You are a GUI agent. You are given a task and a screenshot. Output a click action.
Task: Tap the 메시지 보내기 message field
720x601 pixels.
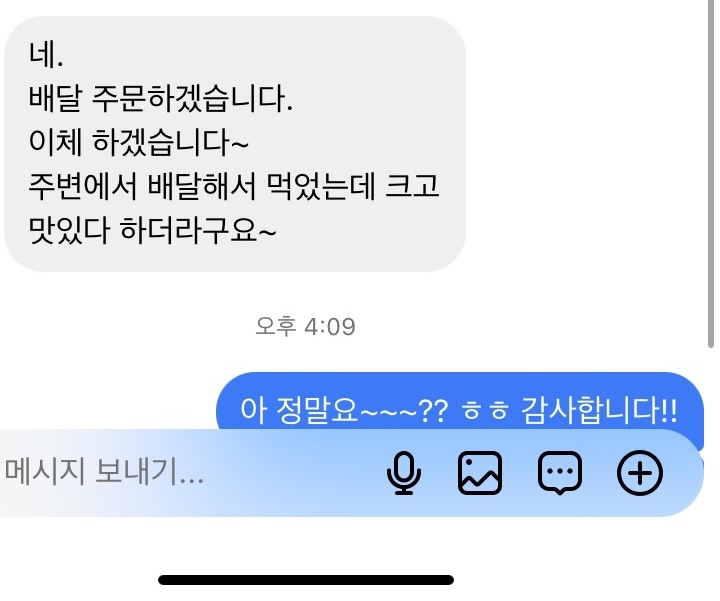(150, 473)
